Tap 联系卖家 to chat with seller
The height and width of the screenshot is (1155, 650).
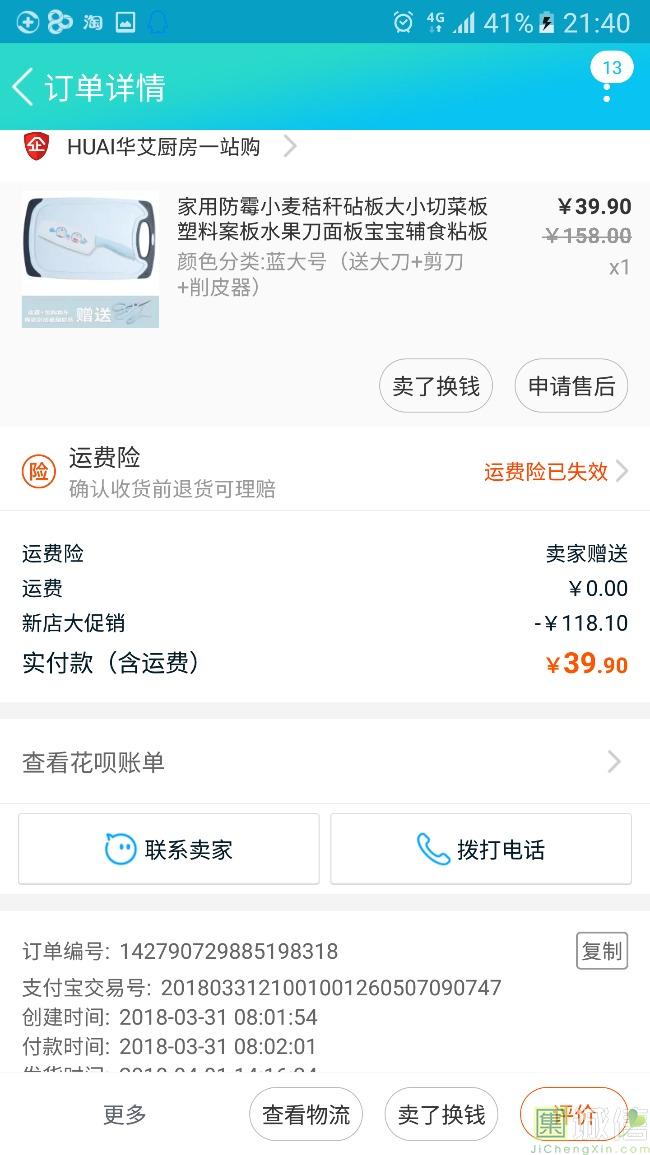(x=169, y=849)
